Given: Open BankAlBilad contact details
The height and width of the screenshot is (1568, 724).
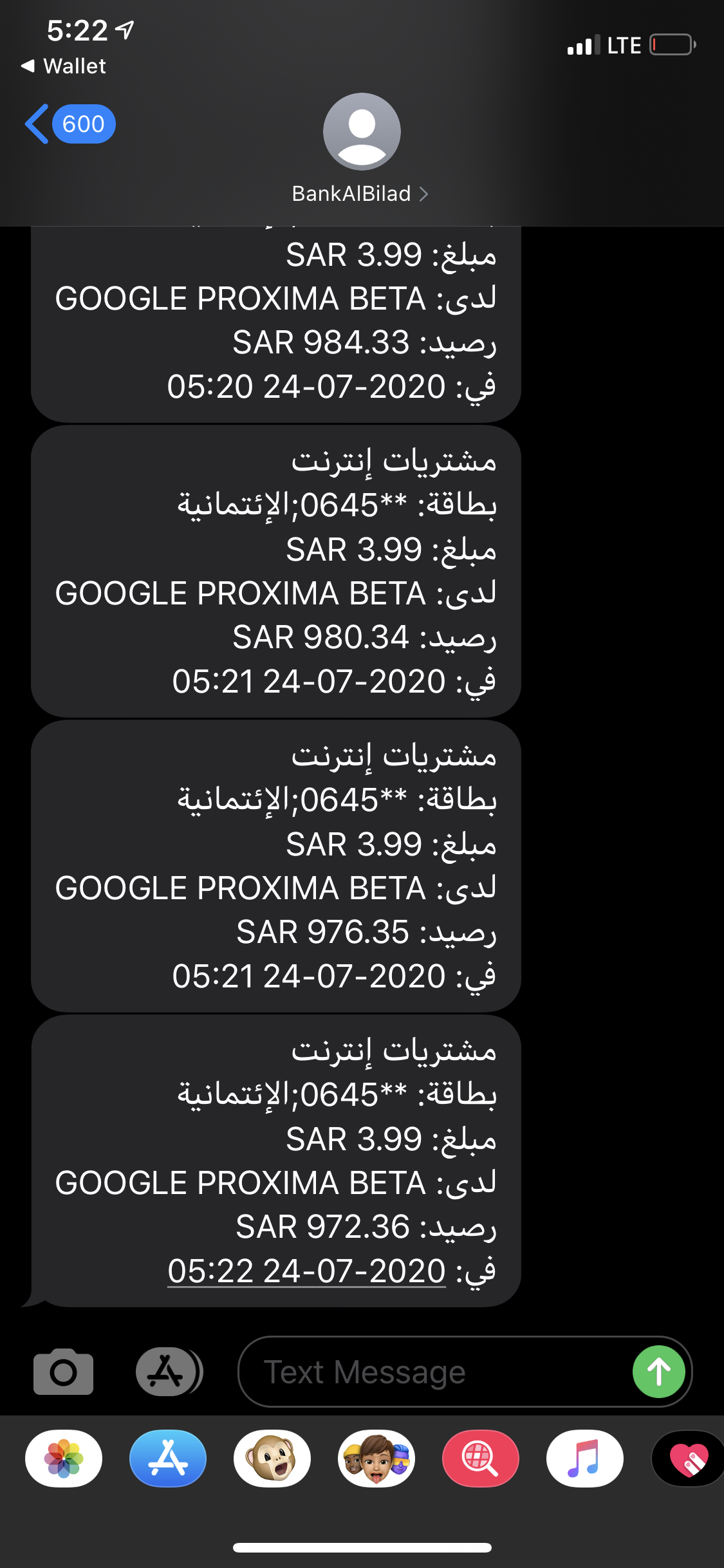Looking at the screenshot, I should coord(360,194).
